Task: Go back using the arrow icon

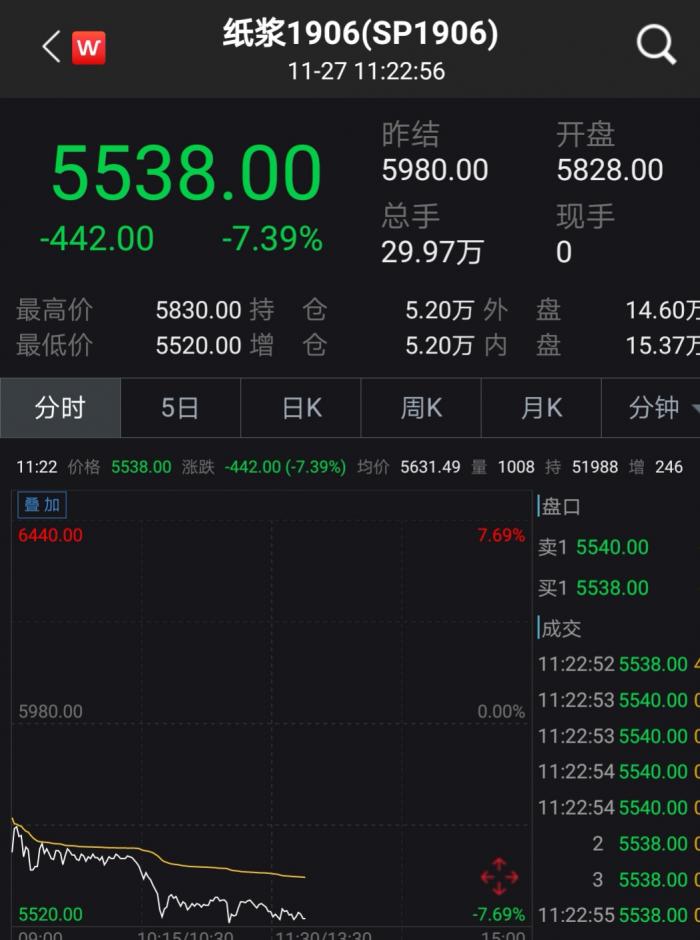Action: pos(51,46)
